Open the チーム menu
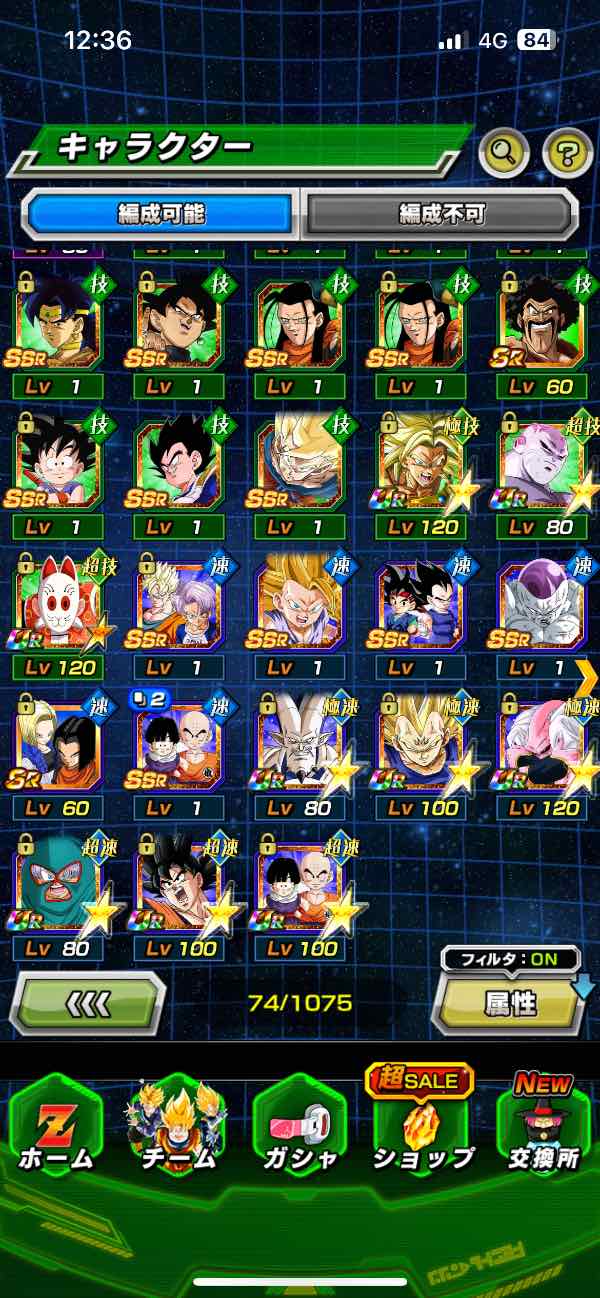This screenshot has height=1298, width=600. [x=177, y=1125]
